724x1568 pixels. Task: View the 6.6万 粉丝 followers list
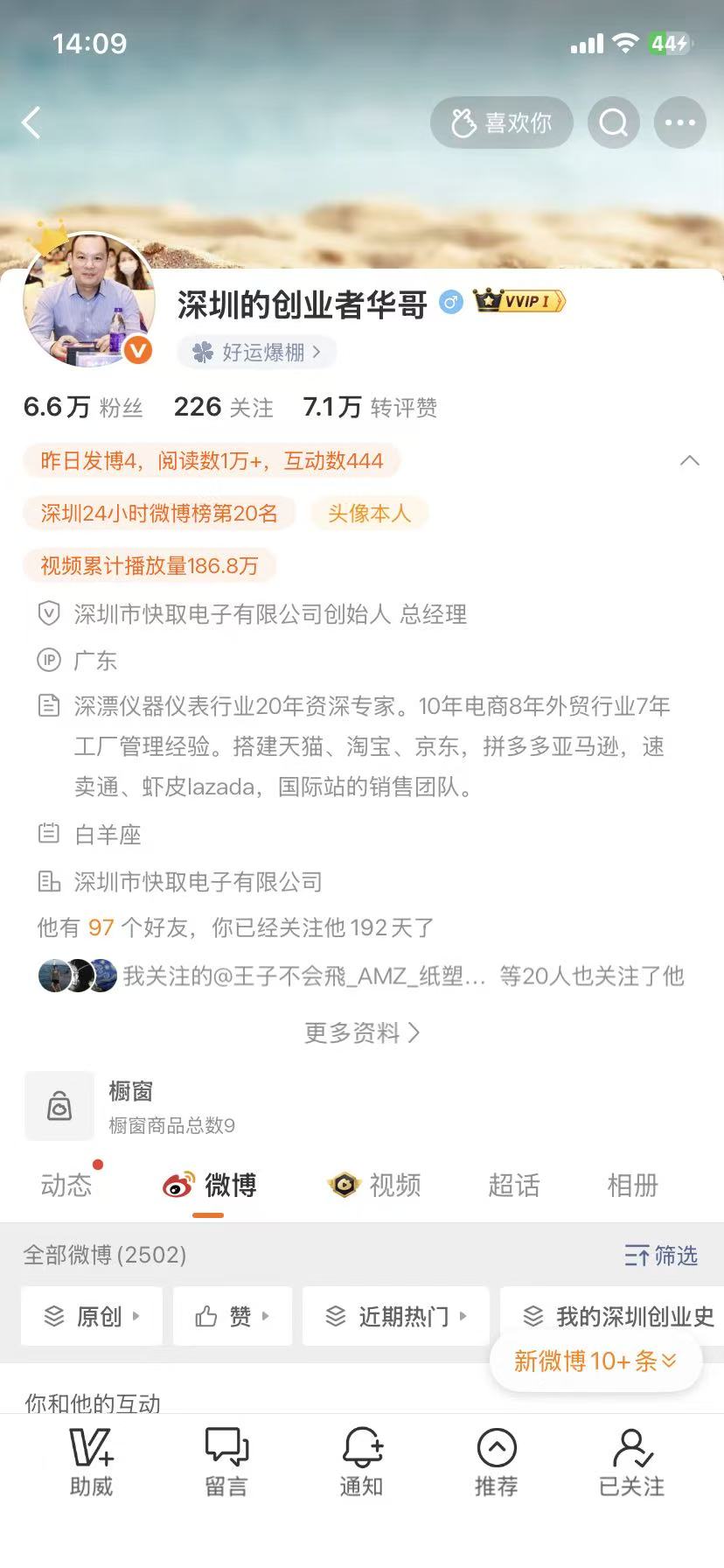83,407
